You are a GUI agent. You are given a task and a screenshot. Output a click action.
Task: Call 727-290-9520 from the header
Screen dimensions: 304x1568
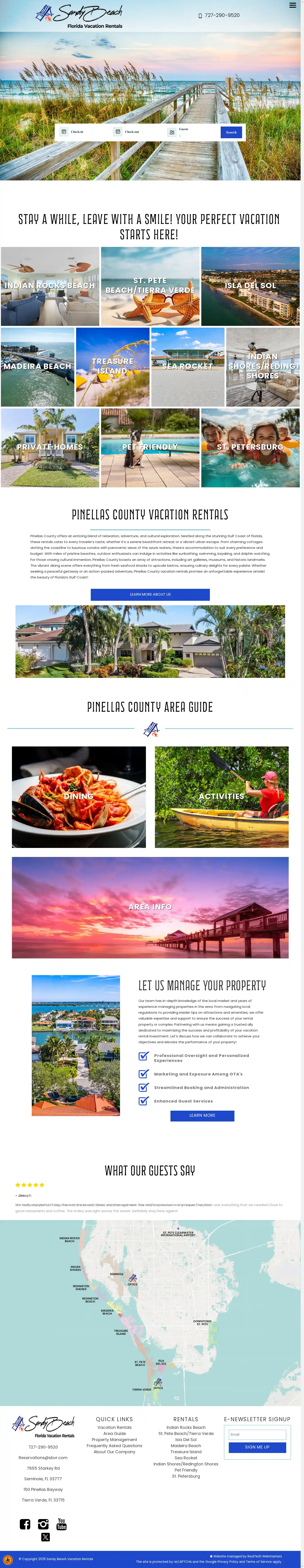pos(221,15)
